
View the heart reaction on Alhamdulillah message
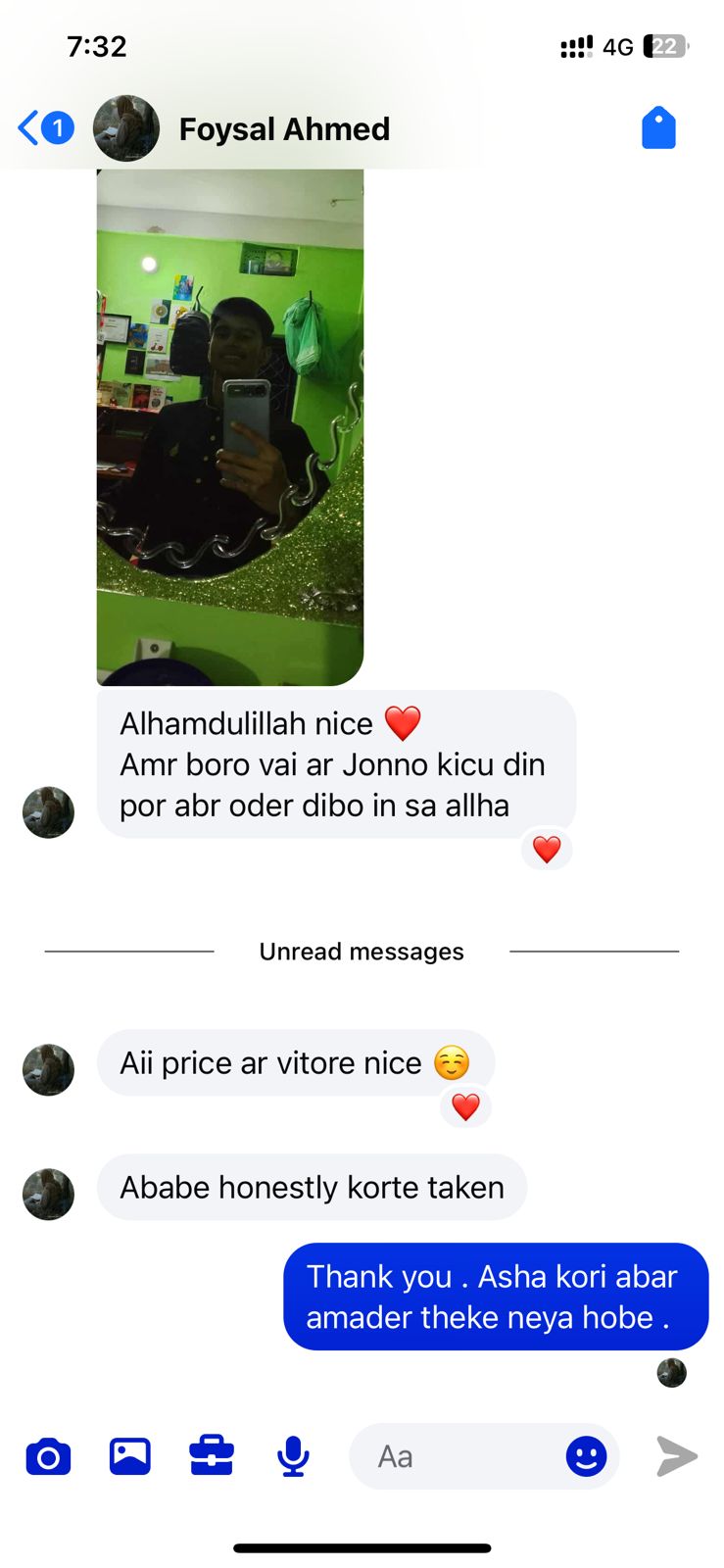pos(546,849)
